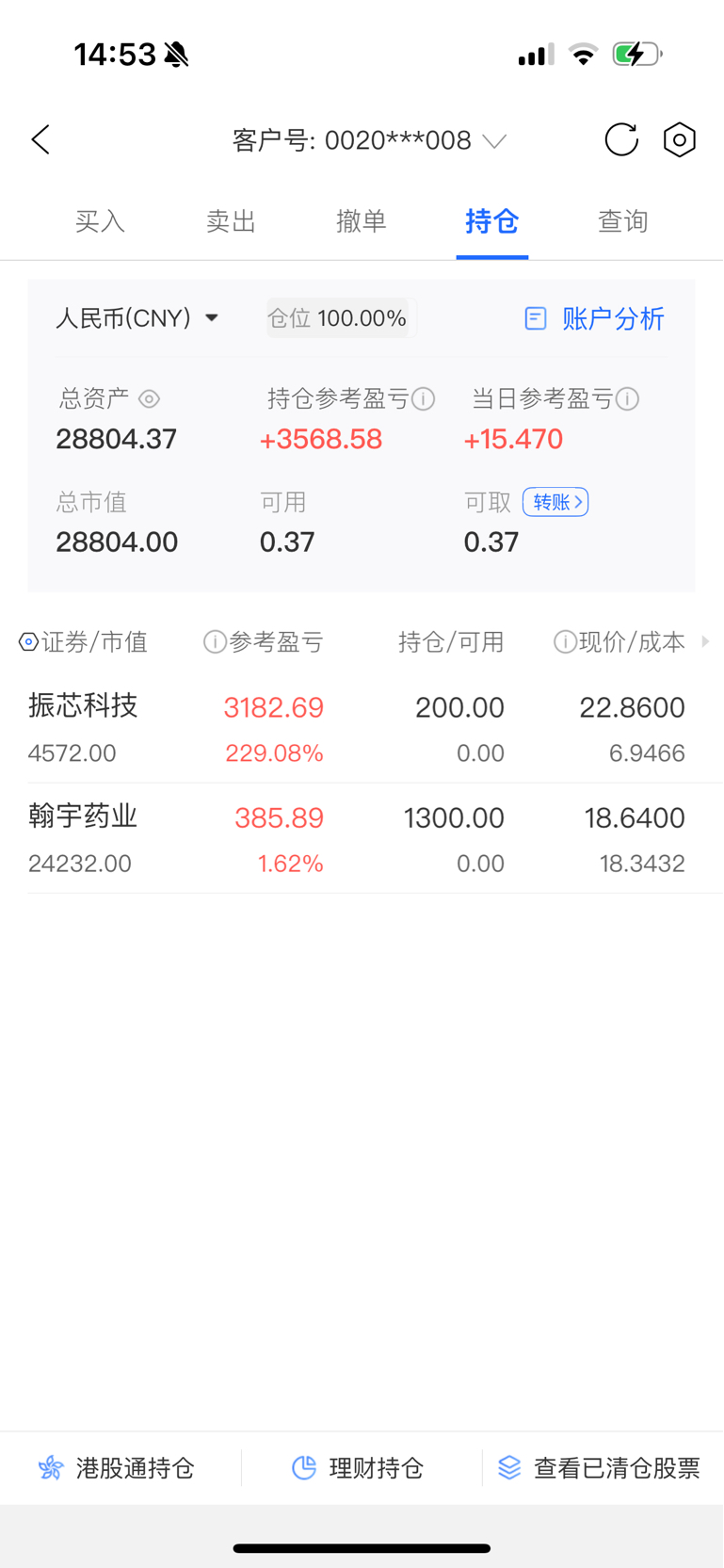Screen dimensions: 724x1568
Task: Go back using the top-left arrow
Action: point(40,140)
